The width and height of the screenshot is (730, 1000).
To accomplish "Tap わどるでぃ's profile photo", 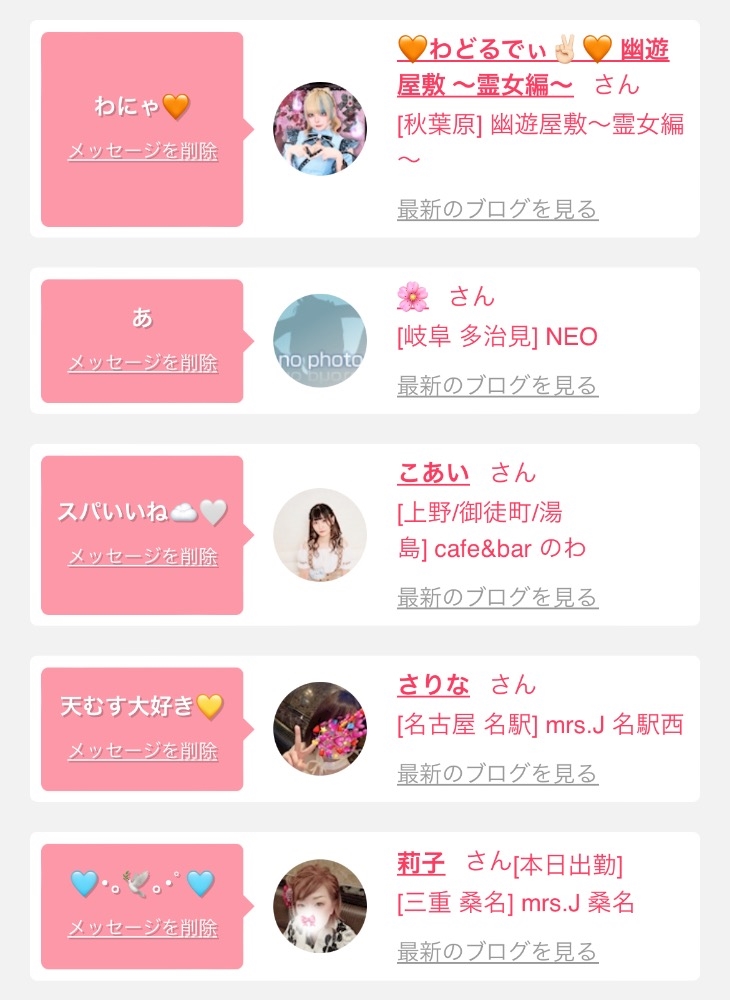I will [320, 129].
